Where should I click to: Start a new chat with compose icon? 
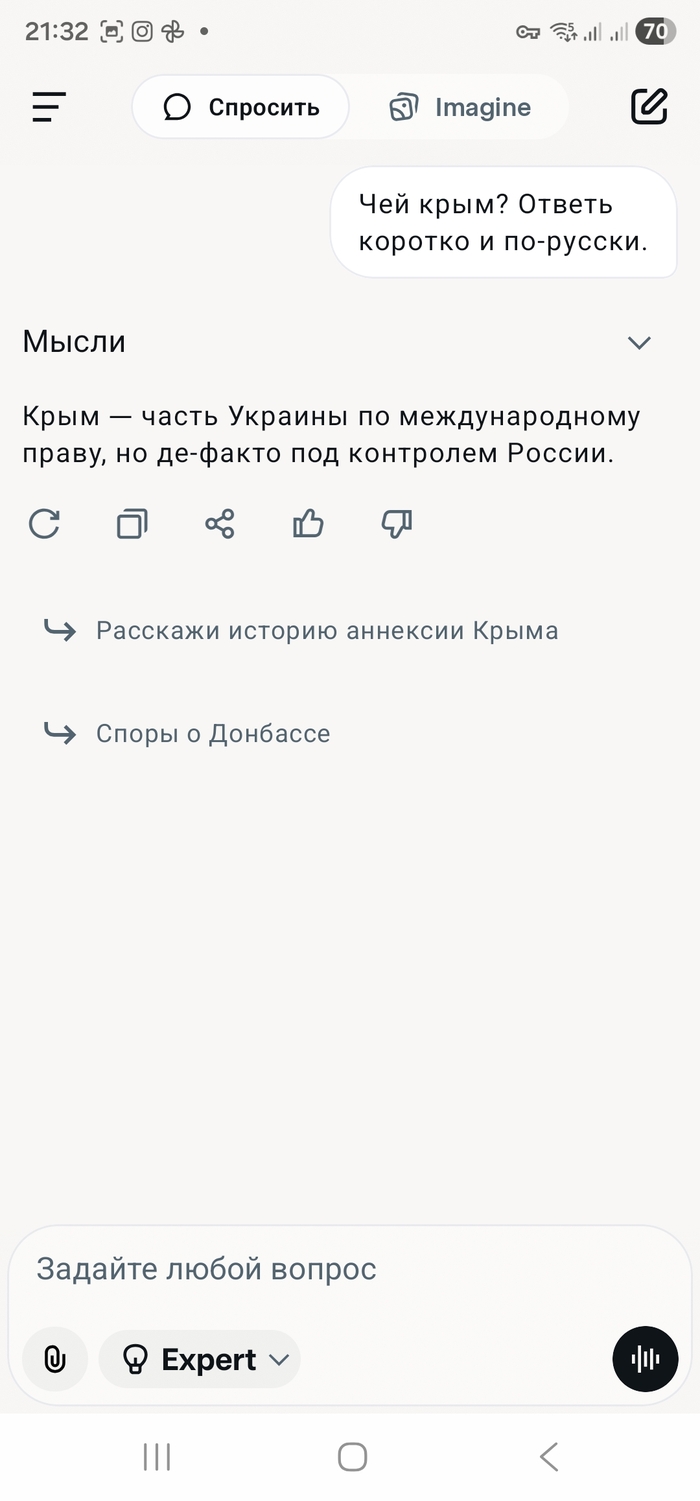(x=649, y=106)
